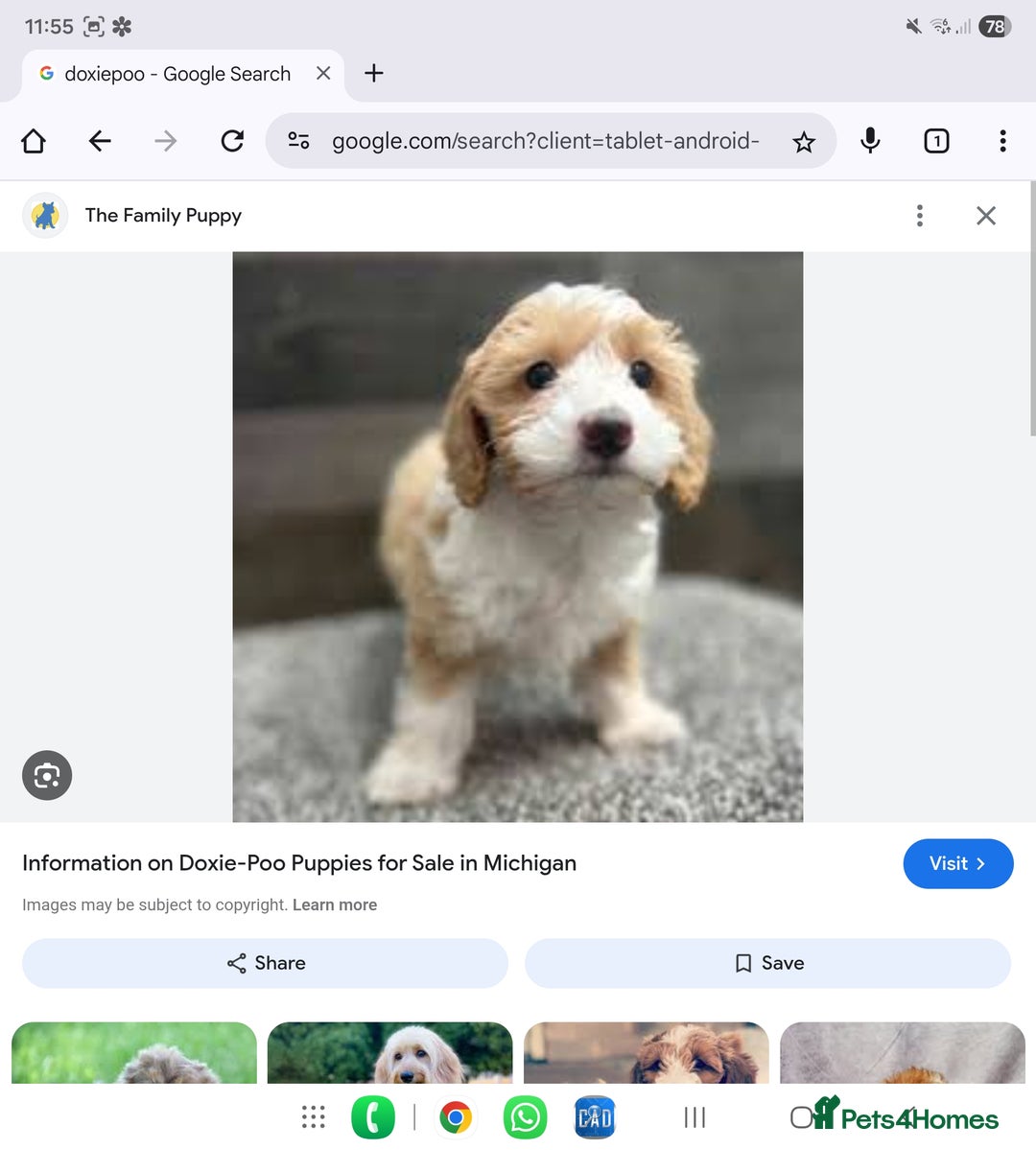The height and width of the screenshot is (1150, 1036).
Task: Save this image to collections
Action: click(767, 963)
